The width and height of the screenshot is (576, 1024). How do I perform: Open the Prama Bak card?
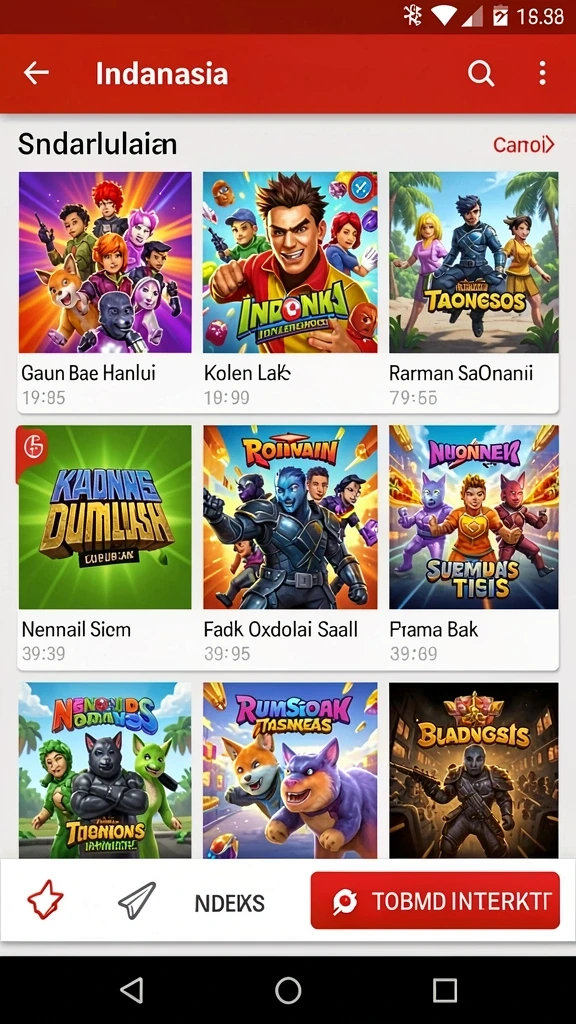[x=473, y=547]
